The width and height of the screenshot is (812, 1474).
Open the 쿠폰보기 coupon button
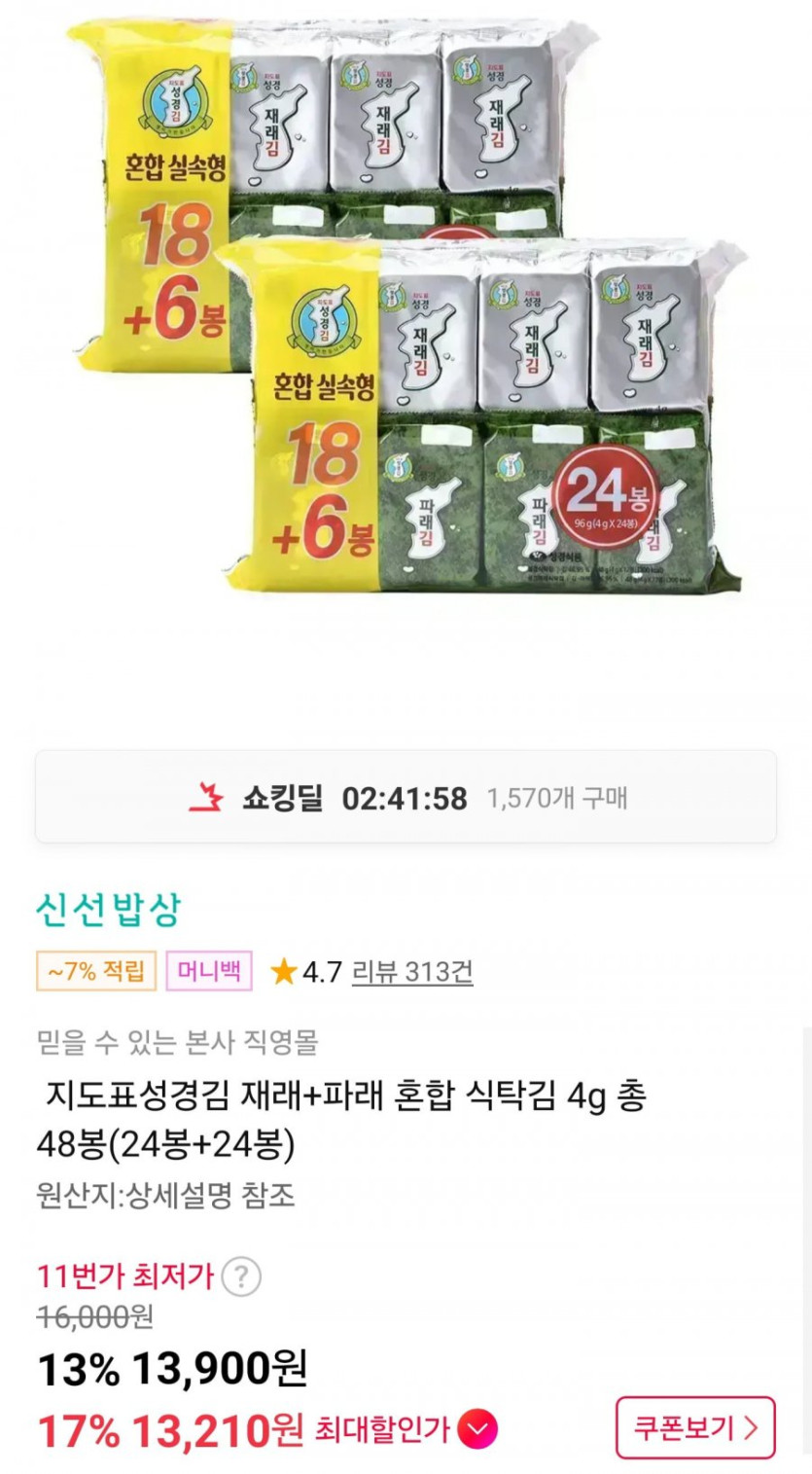694,1428
